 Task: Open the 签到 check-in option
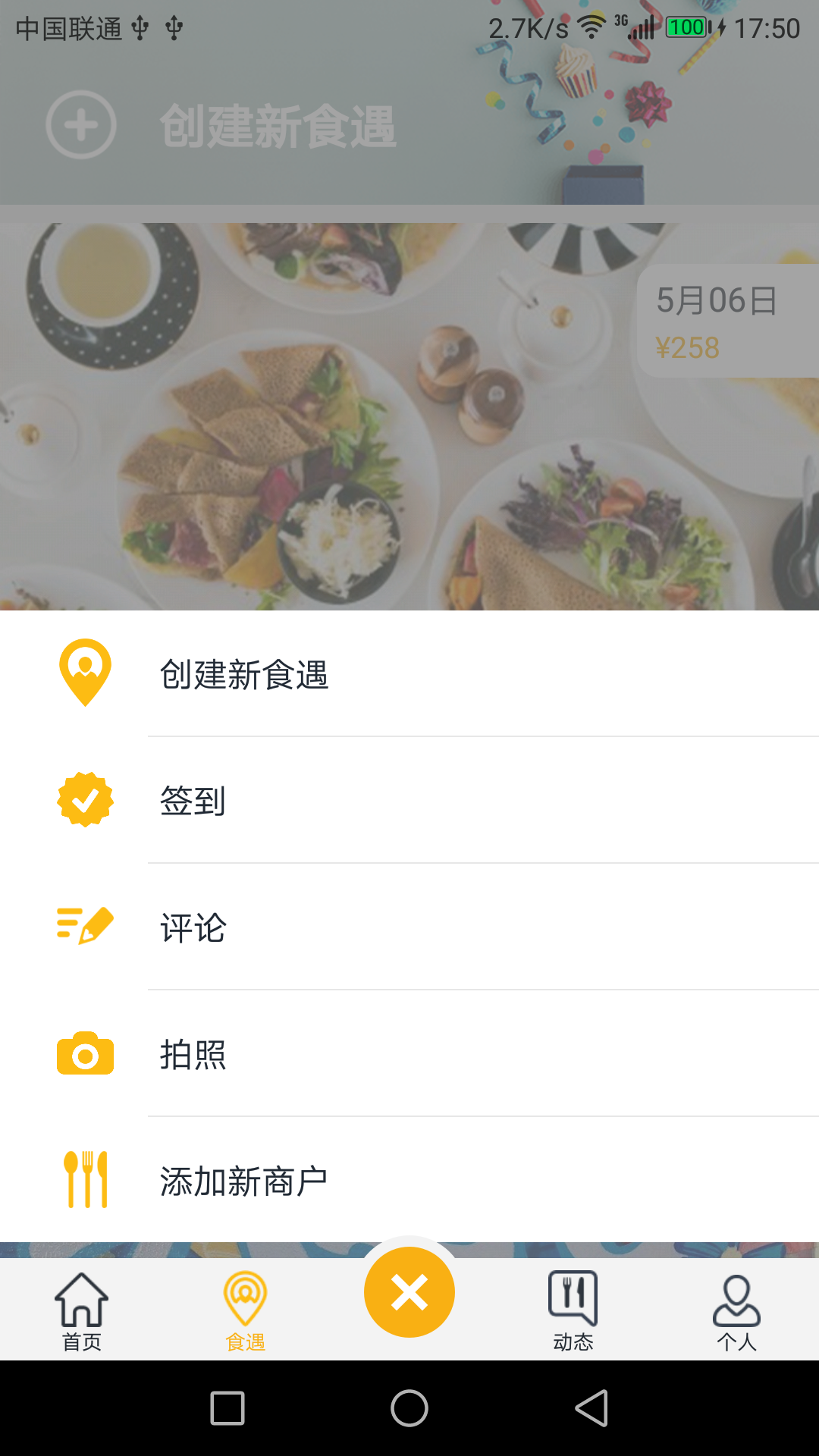pos(409,800)
